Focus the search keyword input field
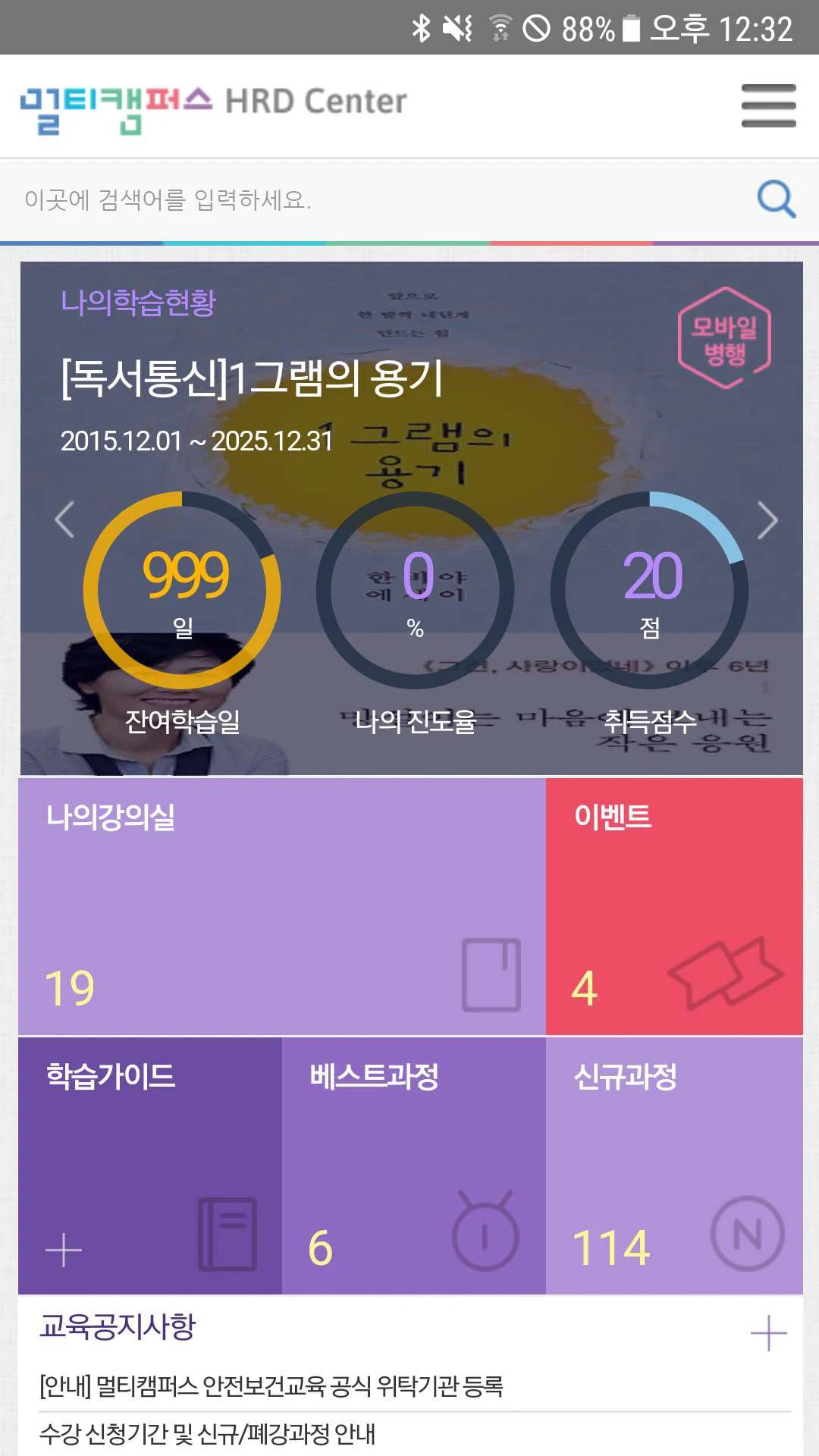 [379, 199]
